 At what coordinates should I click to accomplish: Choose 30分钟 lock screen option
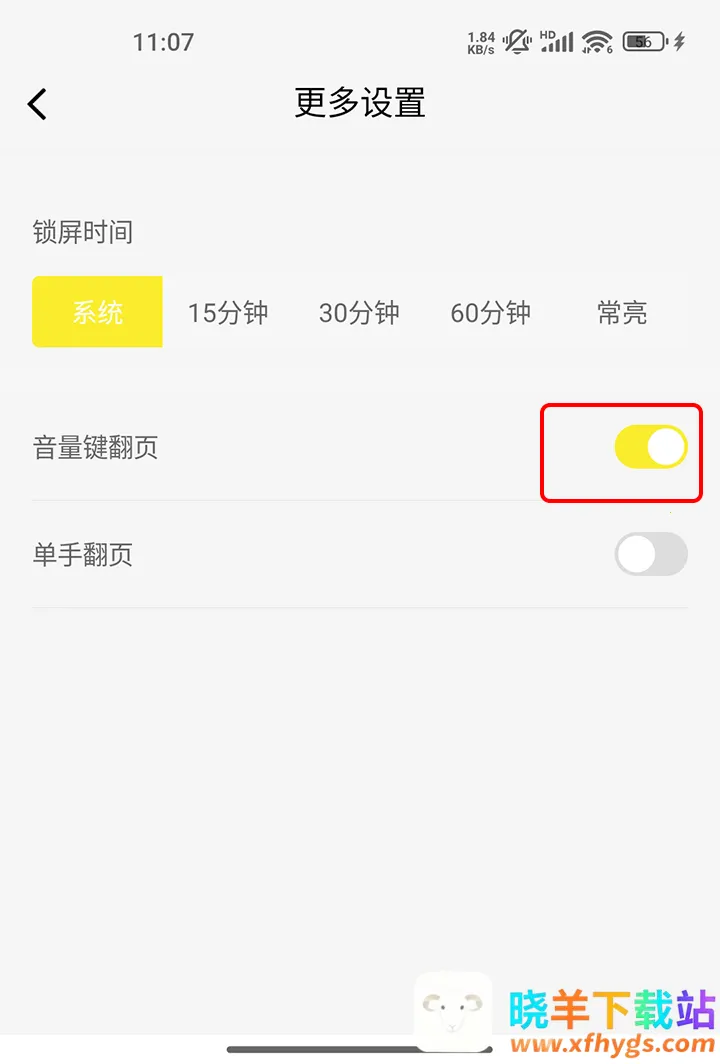(x=359, y=312)
